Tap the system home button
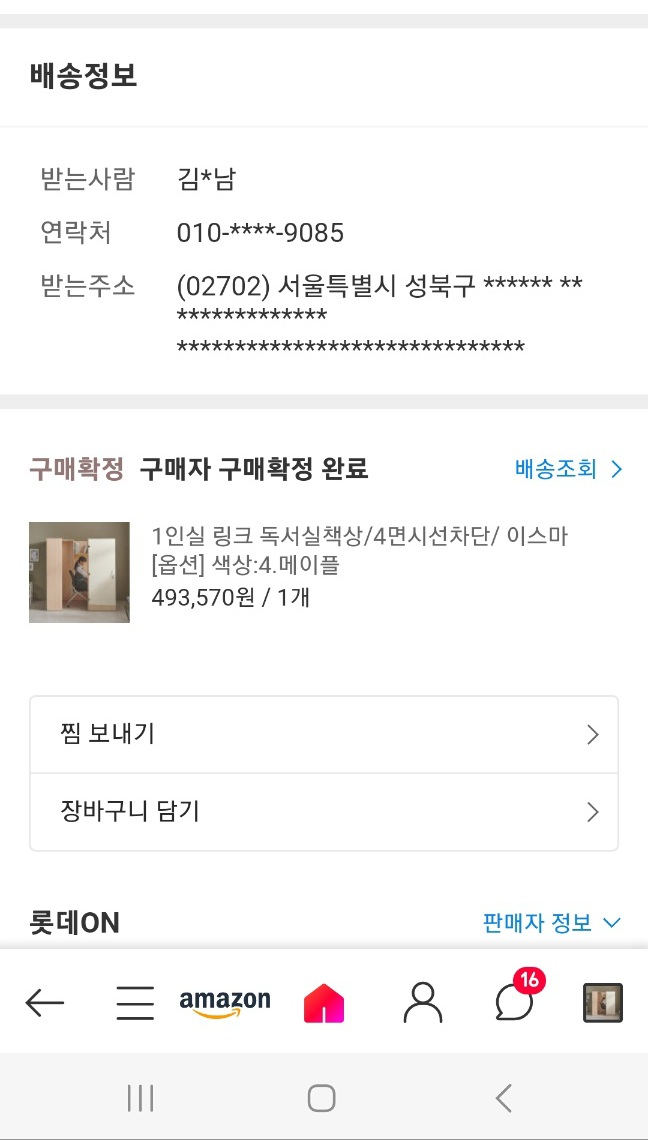Screen dimensions: 648x1140 click(321, 1098)
